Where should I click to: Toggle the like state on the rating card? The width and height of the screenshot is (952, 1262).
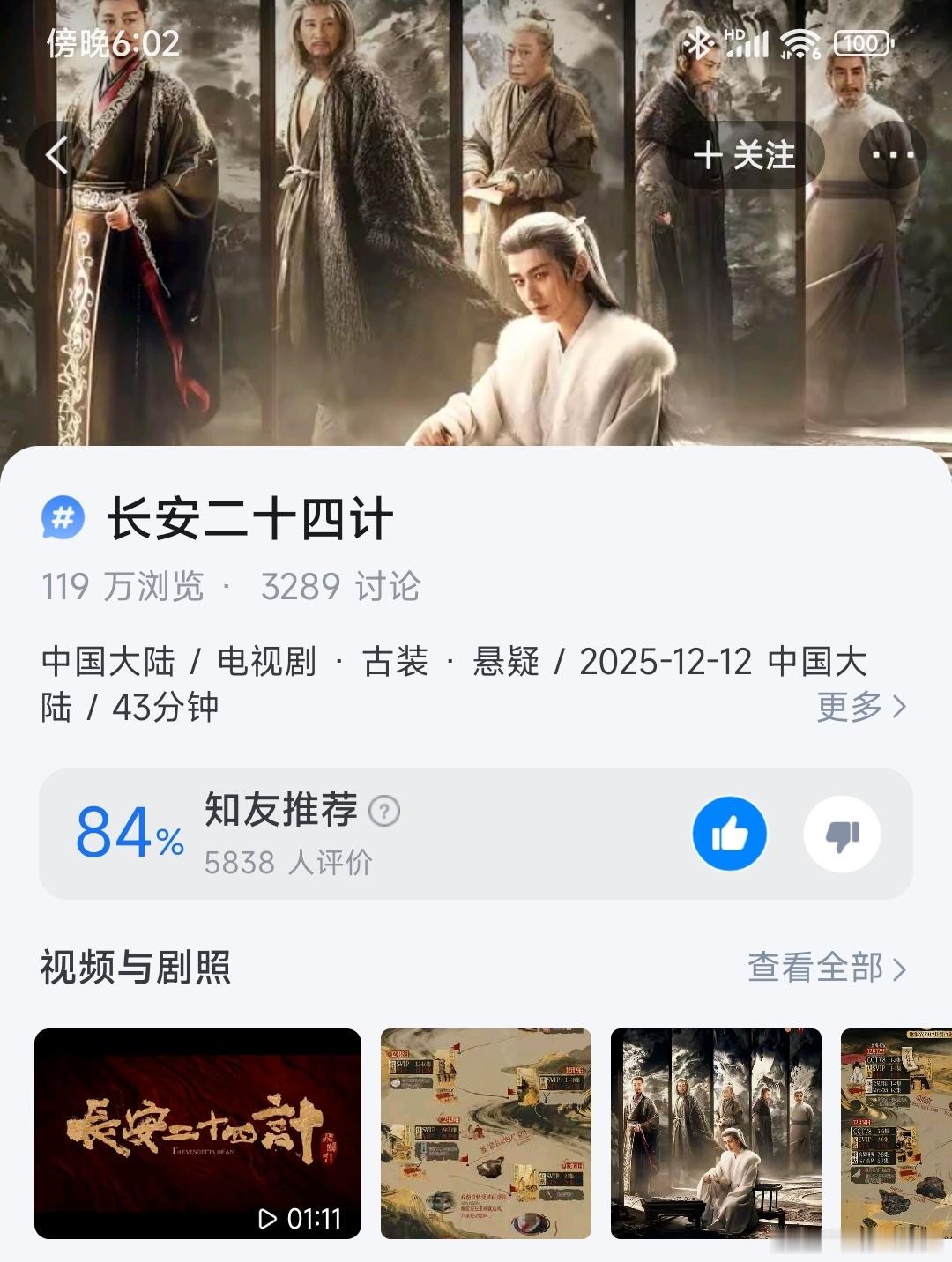(x=729, y=834)
